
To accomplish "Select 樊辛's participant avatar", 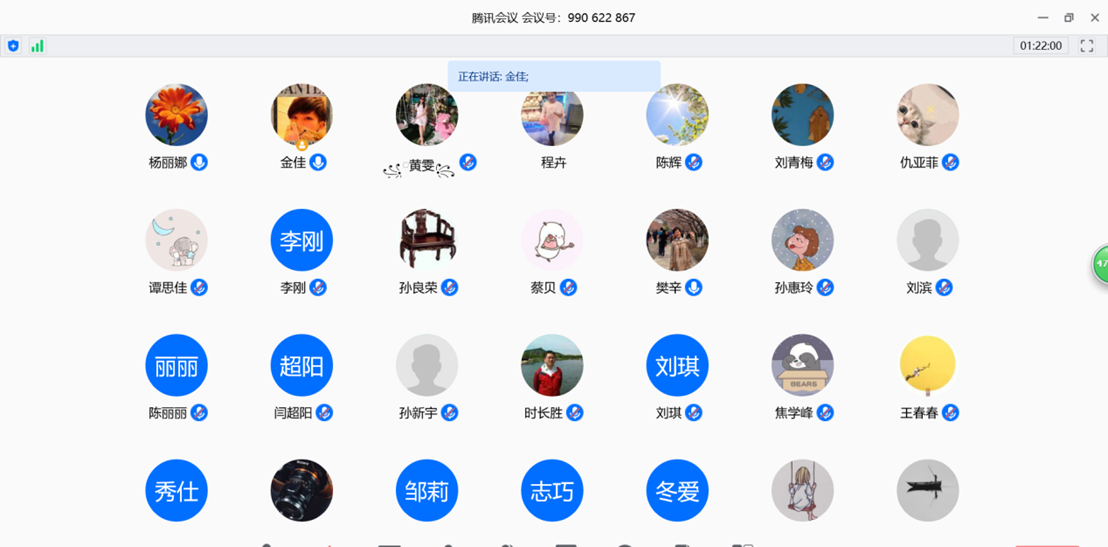I will (677, 240).
